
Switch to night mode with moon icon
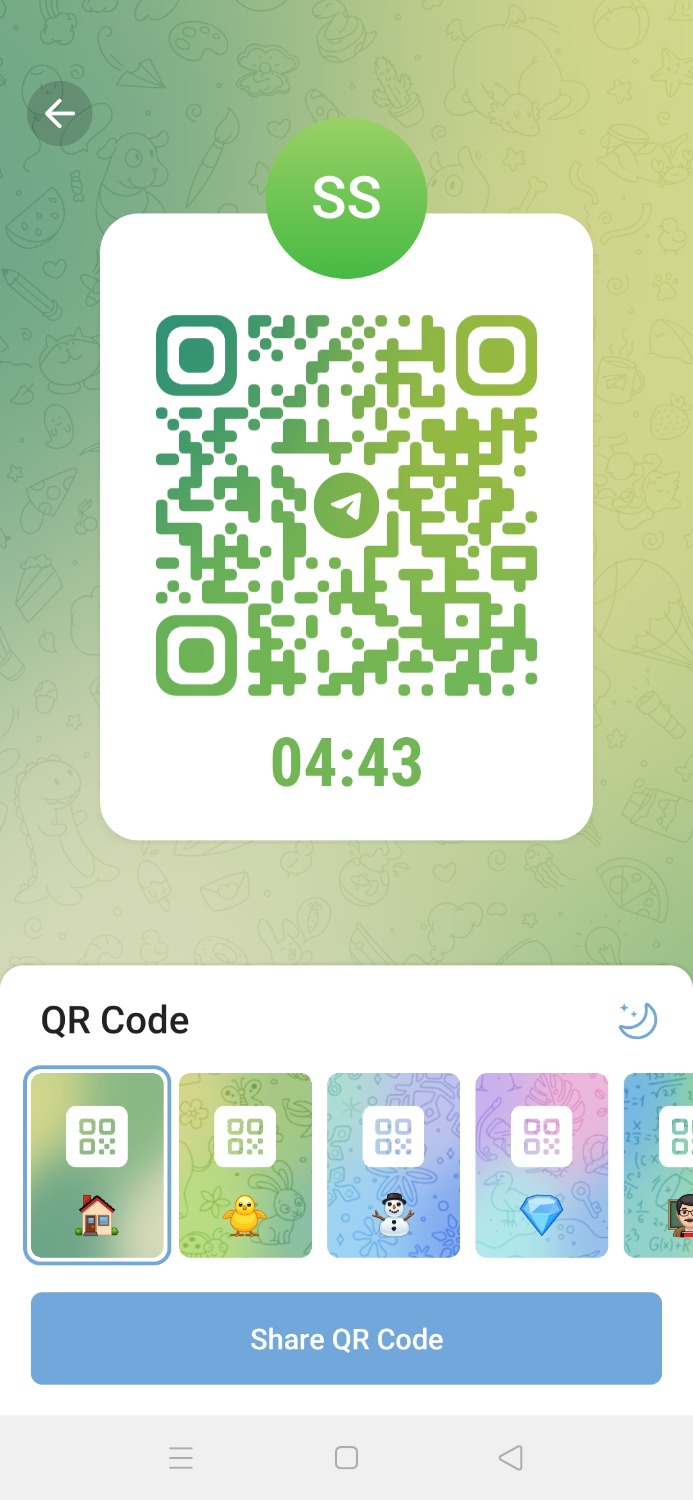637,1021
